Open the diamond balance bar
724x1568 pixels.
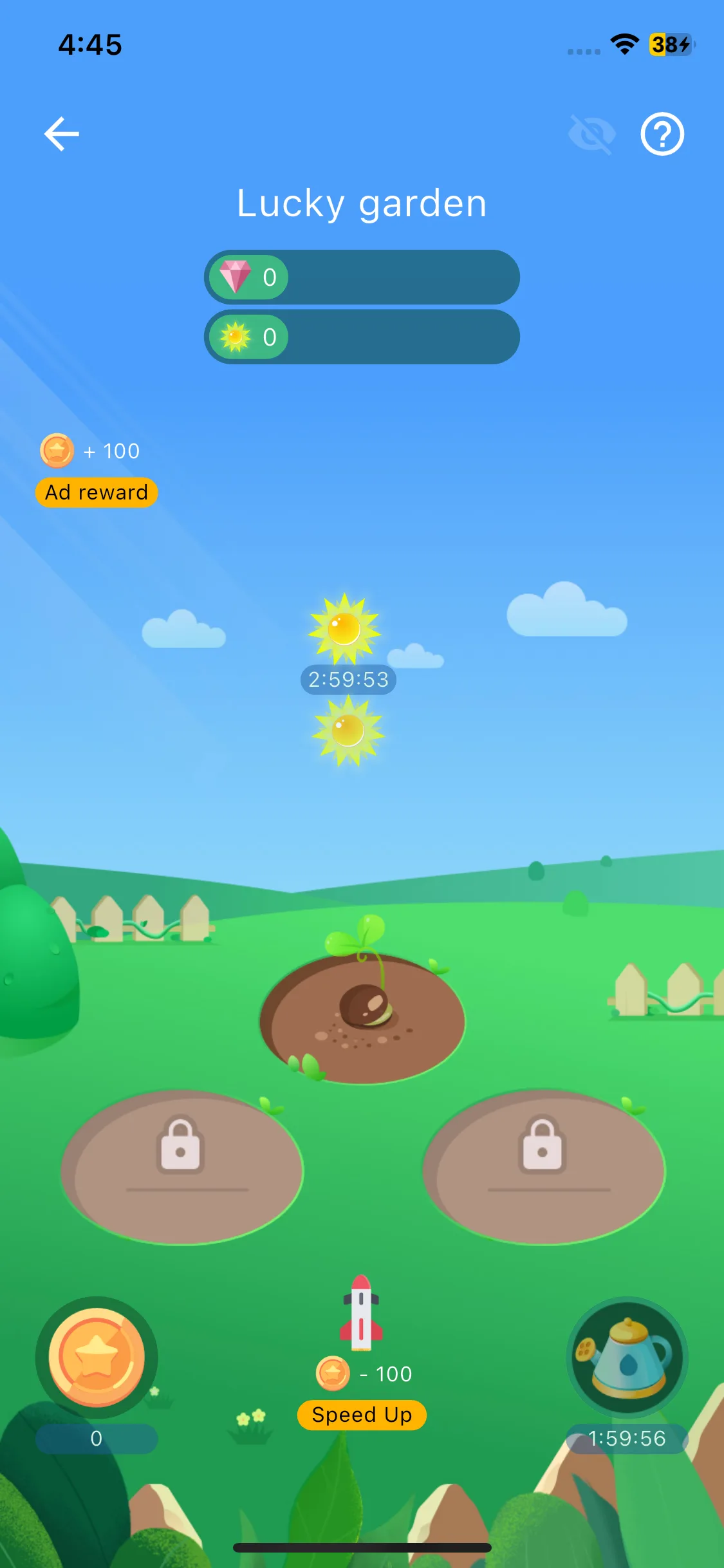[x=362, y=277]
